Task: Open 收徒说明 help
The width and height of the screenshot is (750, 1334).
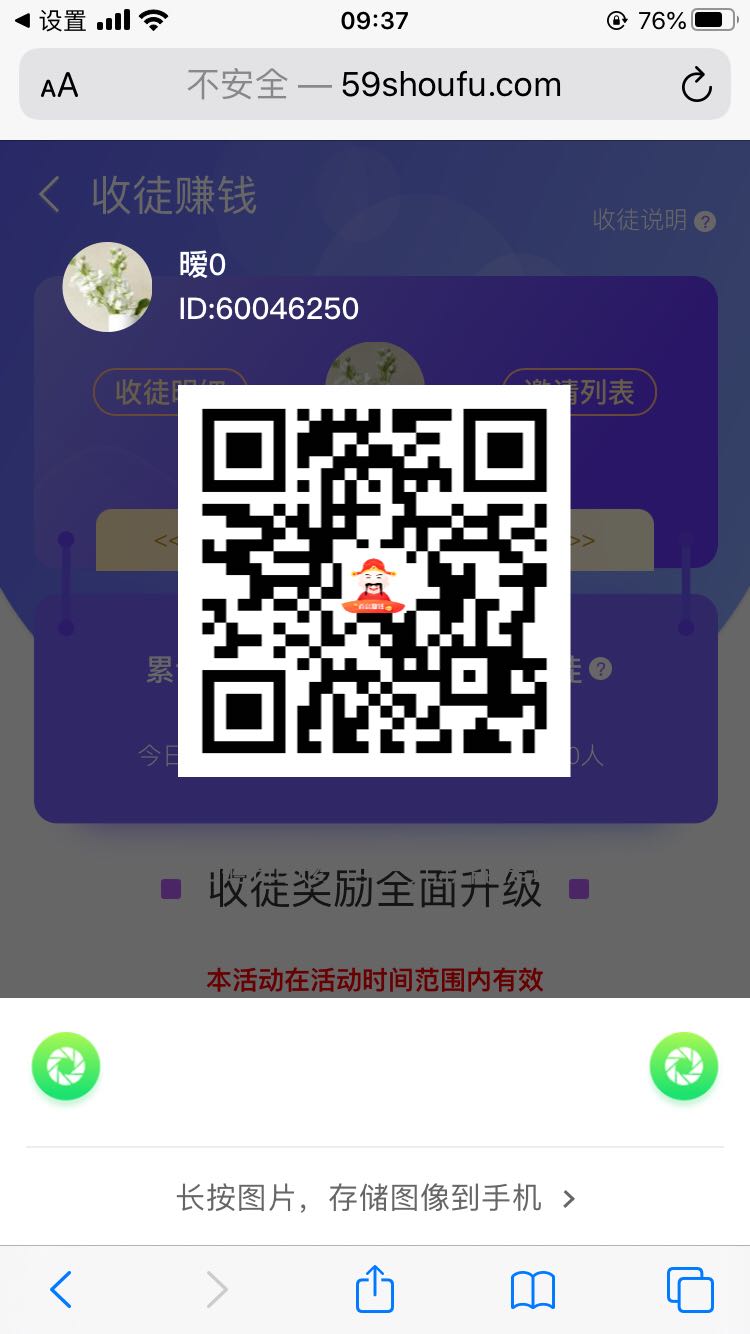Action: pyautogui.click(x=654, y=220)
